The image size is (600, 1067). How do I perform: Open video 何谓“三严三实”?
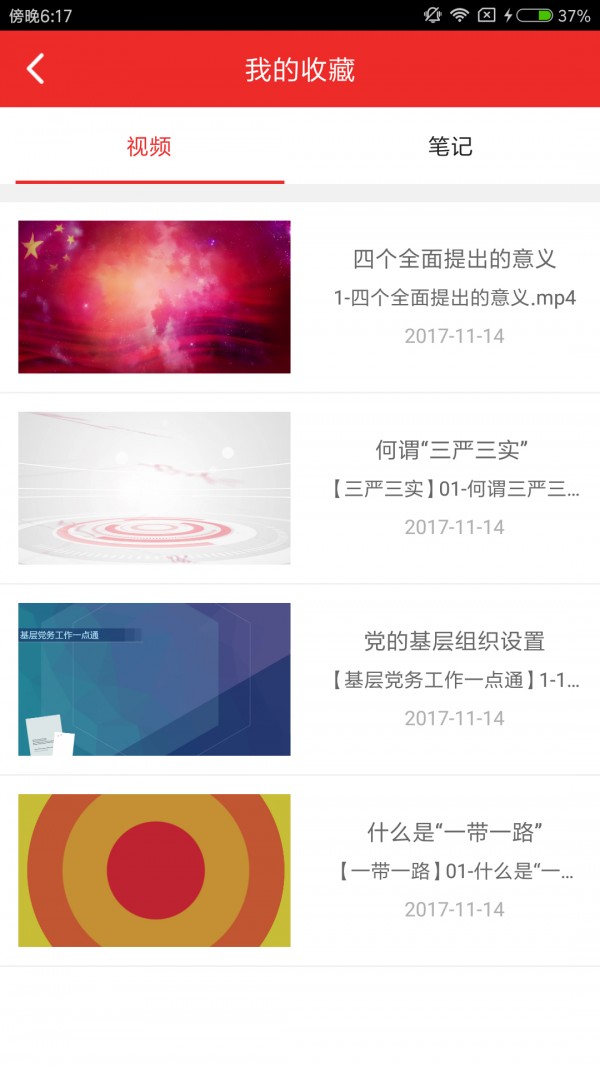click(x=300, y=488)
